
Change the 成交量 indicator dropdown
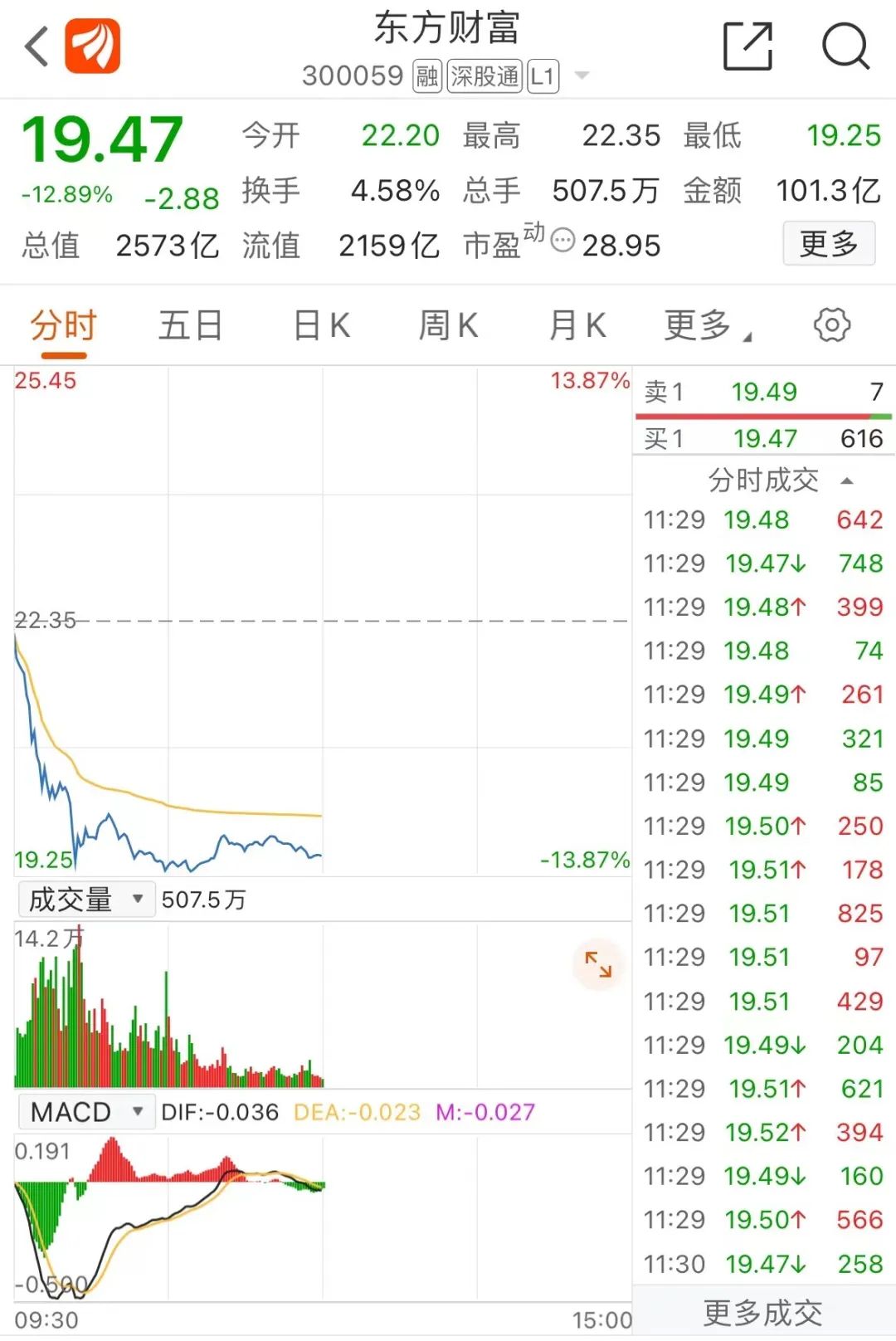click(x=86, y=900)
